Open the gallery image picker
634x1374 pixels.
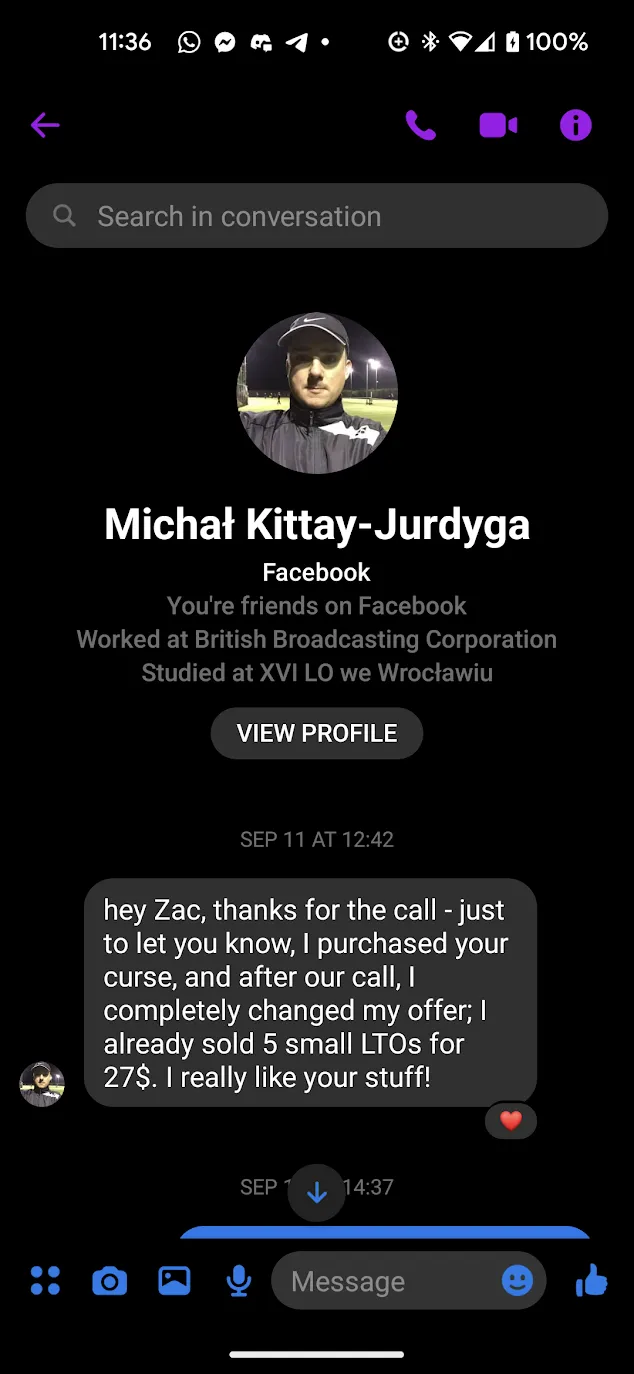[x=174, y=1280]
